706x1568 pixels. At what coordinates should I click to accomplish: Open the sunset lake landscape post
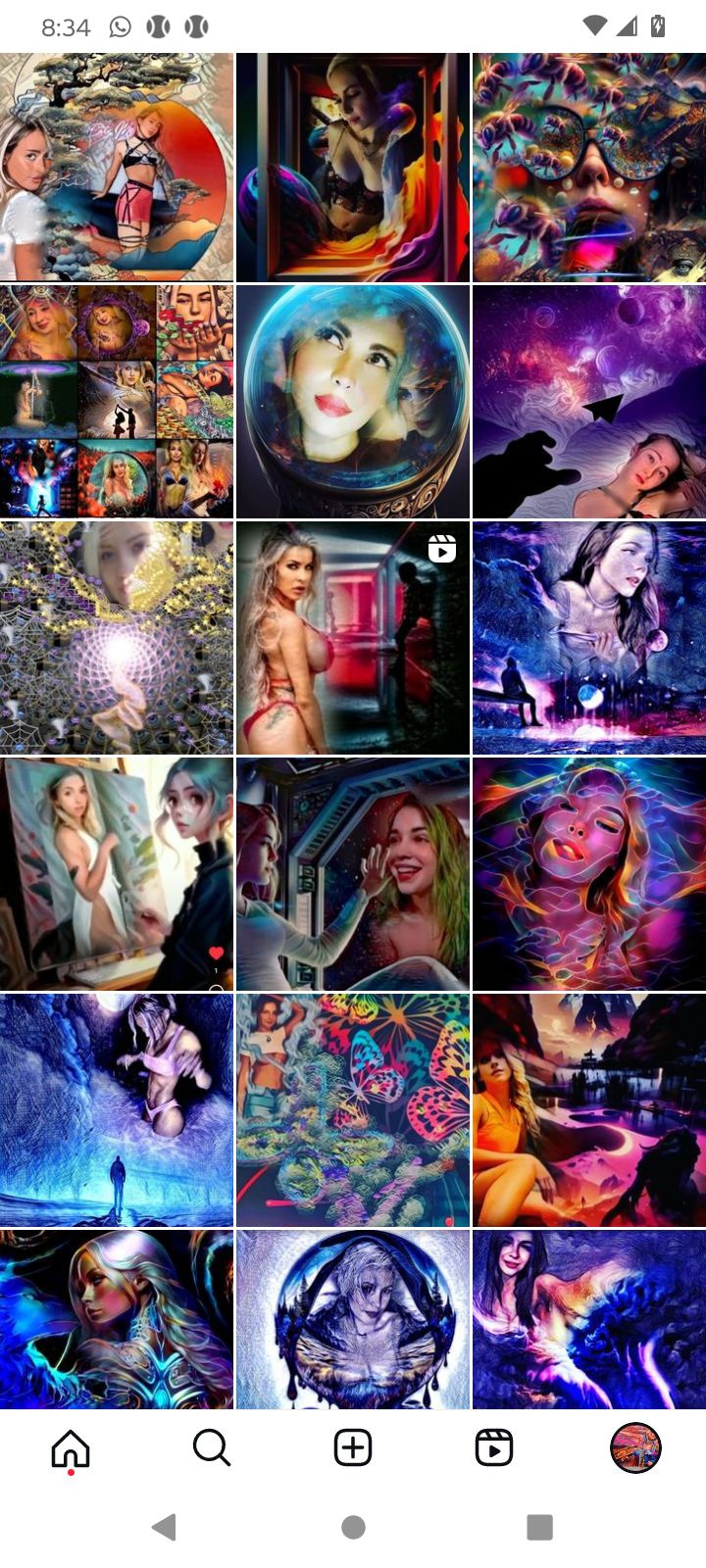click(x=588, y=1110)
